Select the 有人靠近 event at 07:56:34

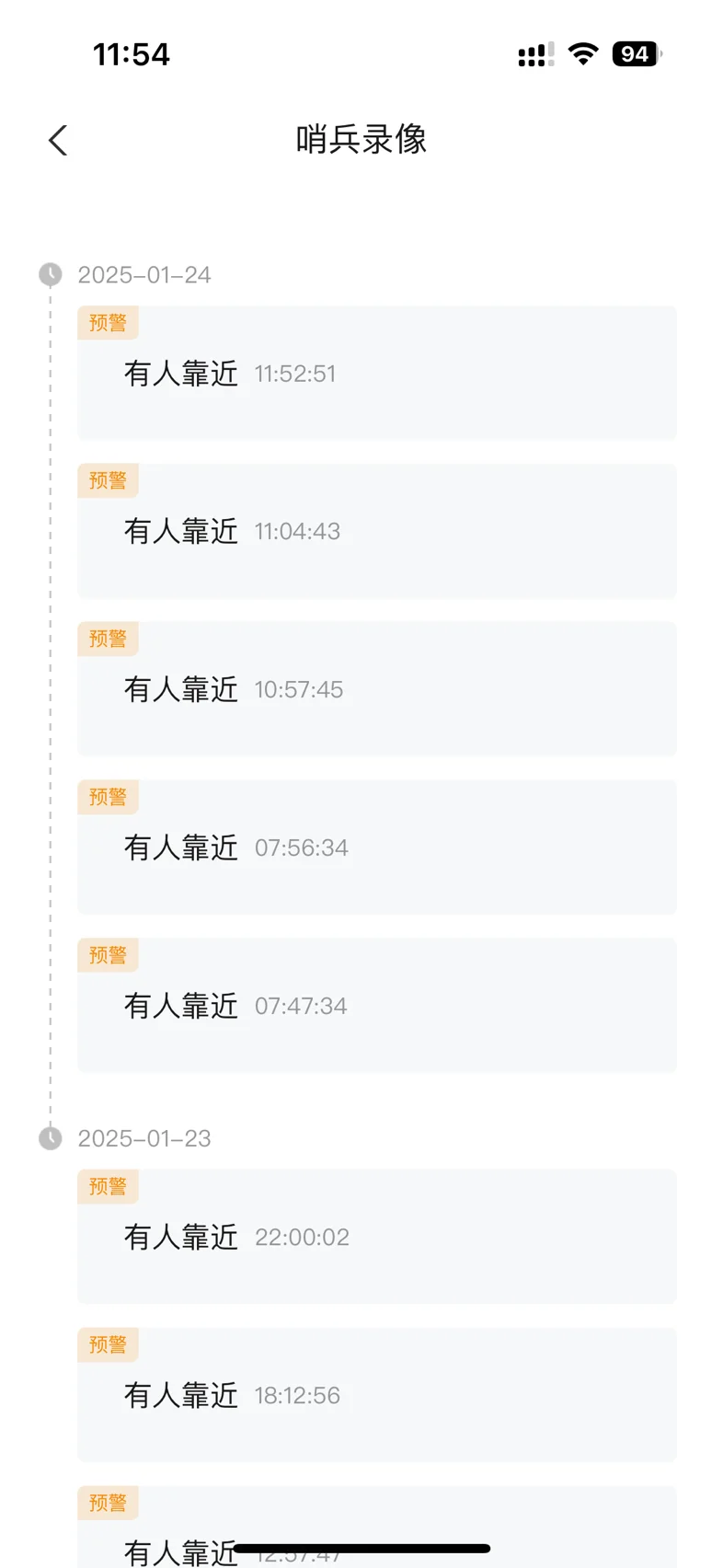pos(377,847)
